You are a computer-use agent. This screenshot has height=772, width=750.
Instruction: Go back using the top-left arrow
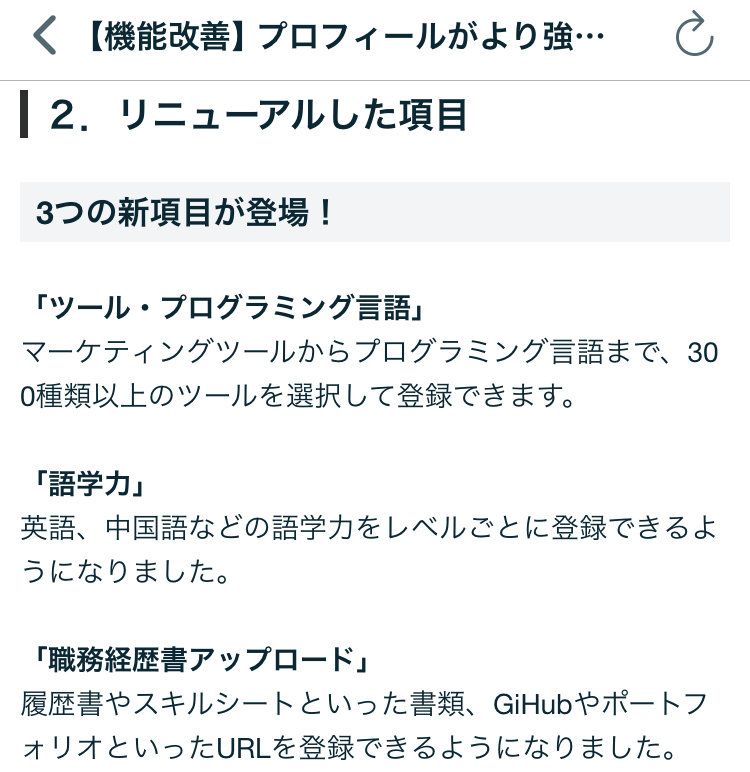click(45, 37)
